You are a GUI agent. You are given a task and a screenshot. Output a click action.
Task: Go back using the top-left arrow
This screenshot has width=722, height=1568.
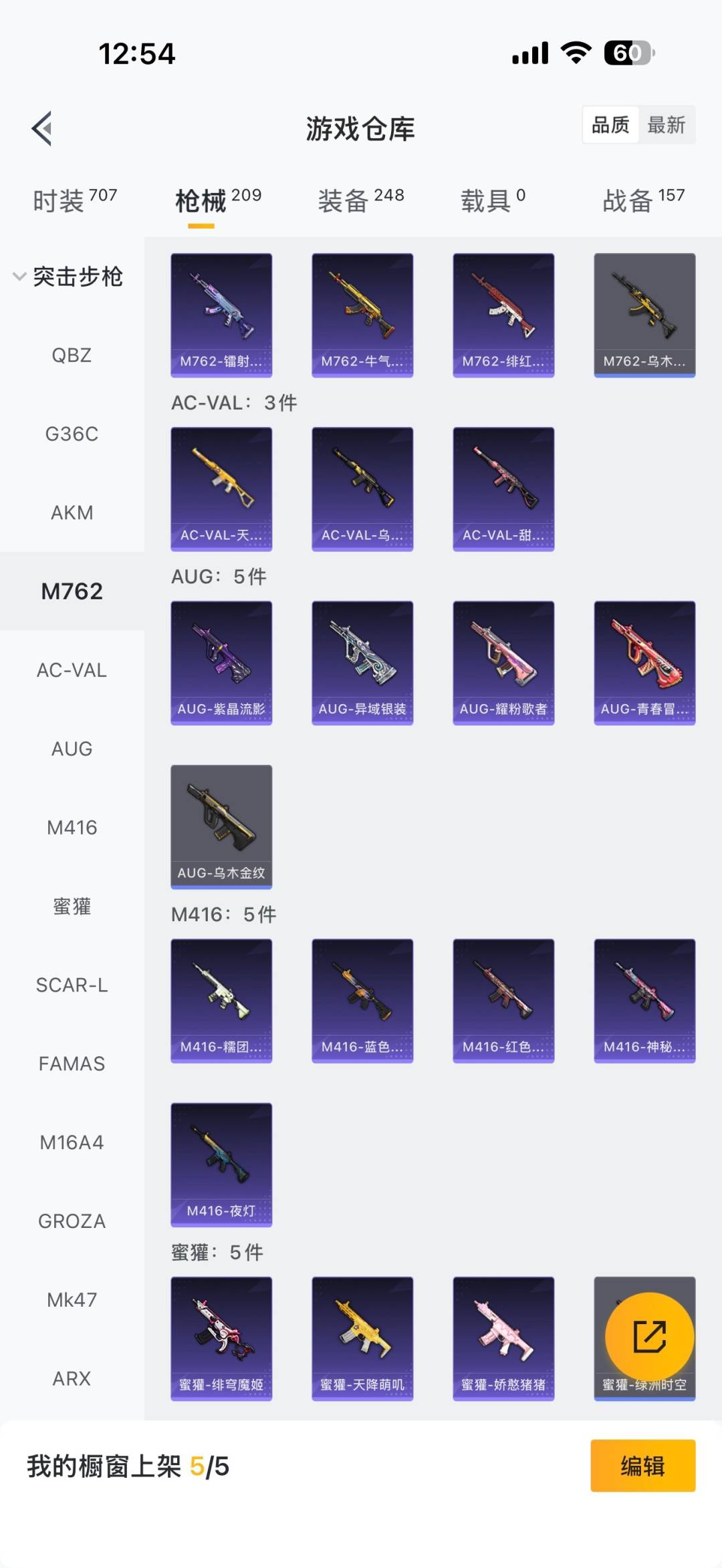coord(42,128)
